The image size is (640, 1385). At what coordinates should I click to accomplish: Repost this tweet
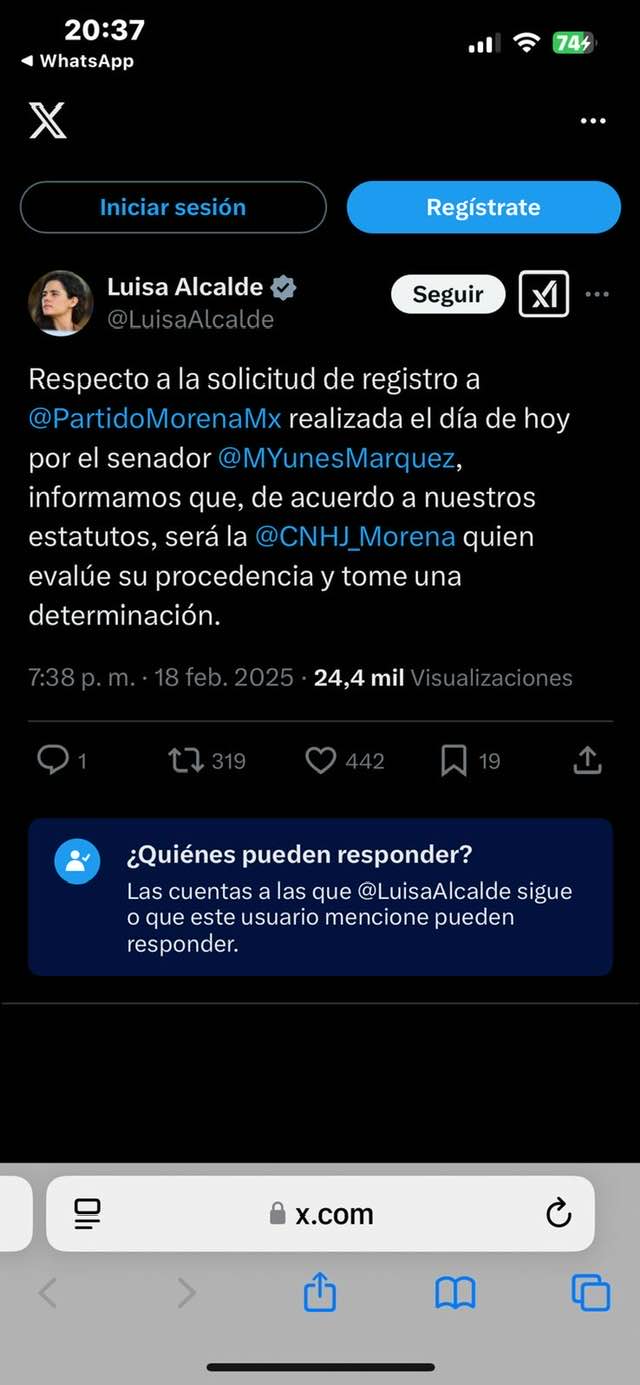coord(185,761)
